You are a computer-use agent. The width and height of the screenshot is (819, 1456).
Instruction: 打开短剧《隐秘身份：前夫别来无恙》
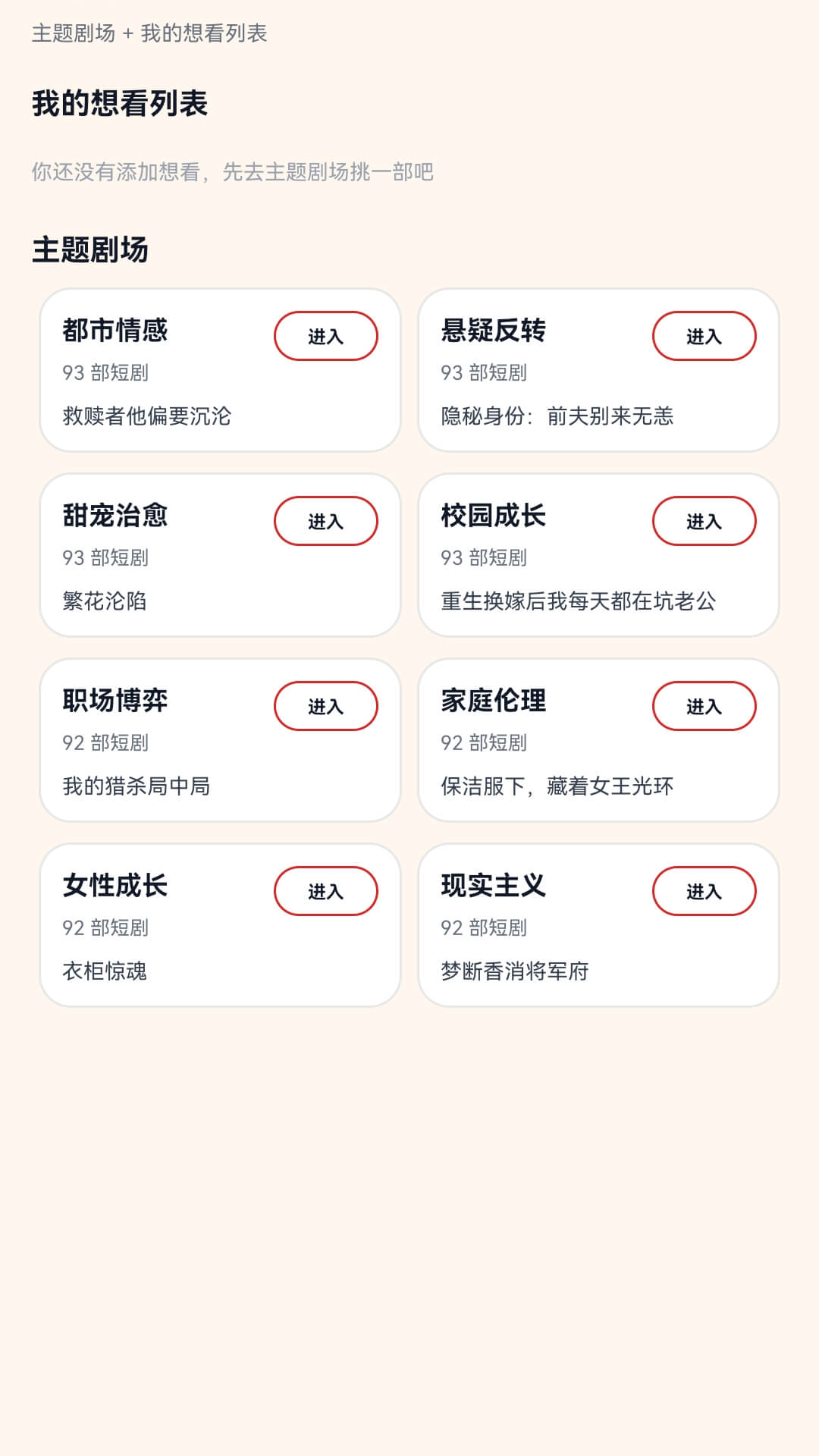(x=561, y=416)
